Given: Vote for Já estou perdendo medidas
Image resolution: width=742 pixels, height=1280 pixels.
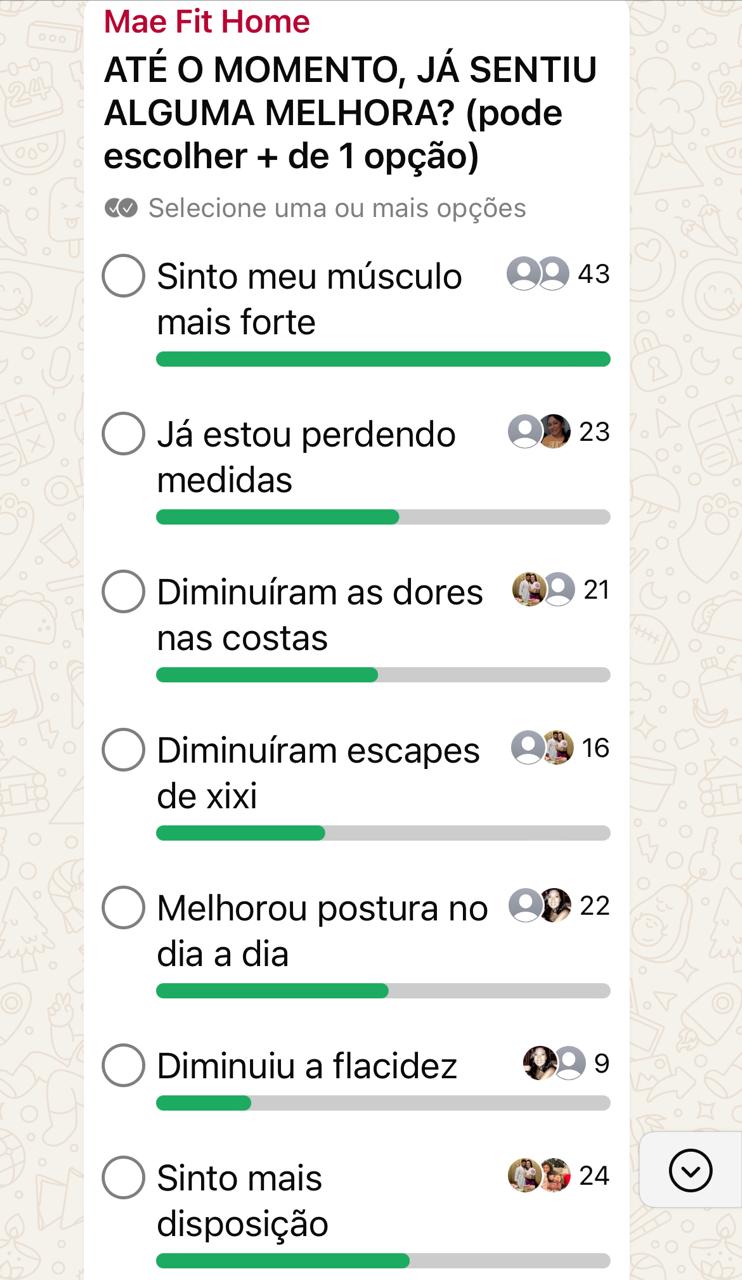Looking at the screenshot, I should (124, 434).
